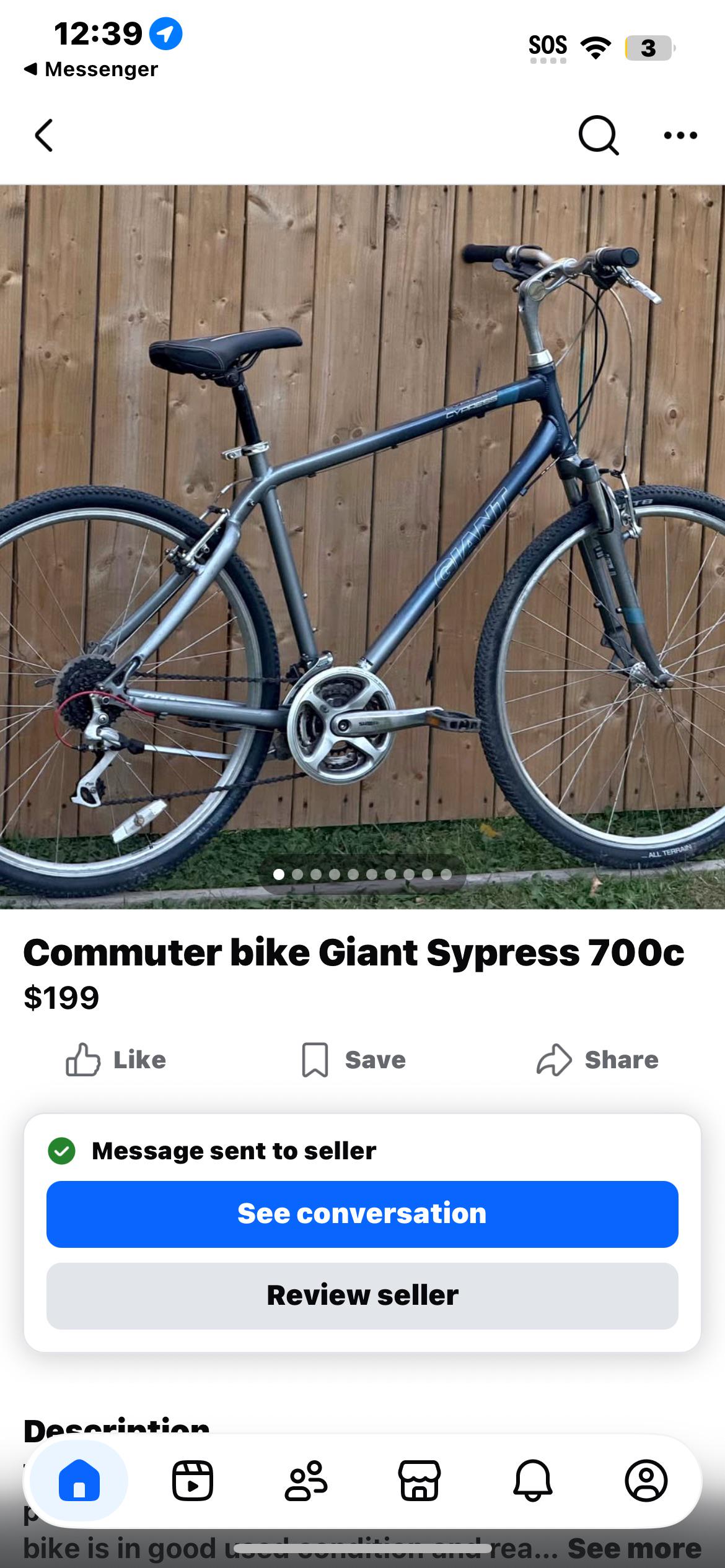Open the search magnifier
Screen dimensions: 725x1568
(598, 135)
